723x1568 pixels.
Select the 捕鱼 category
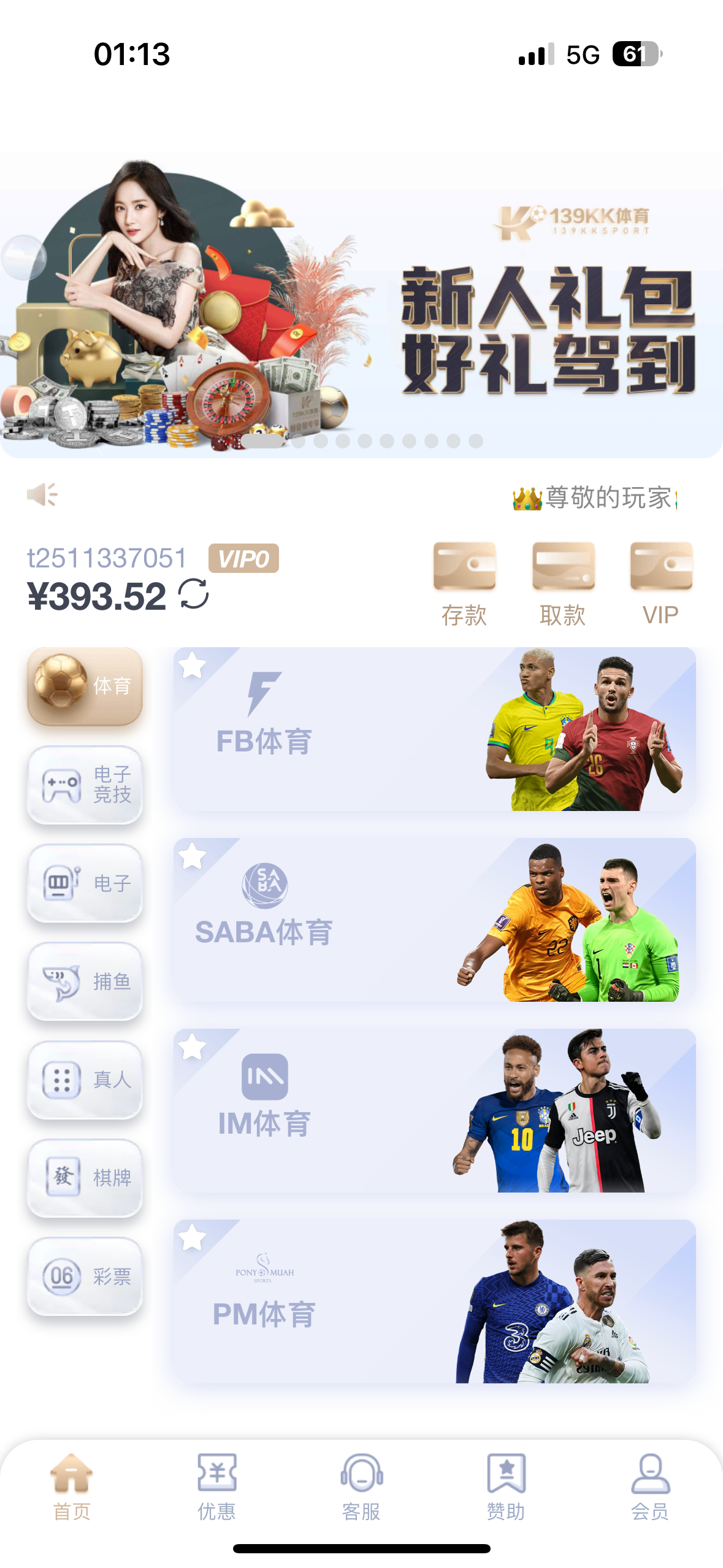[85, 981]
